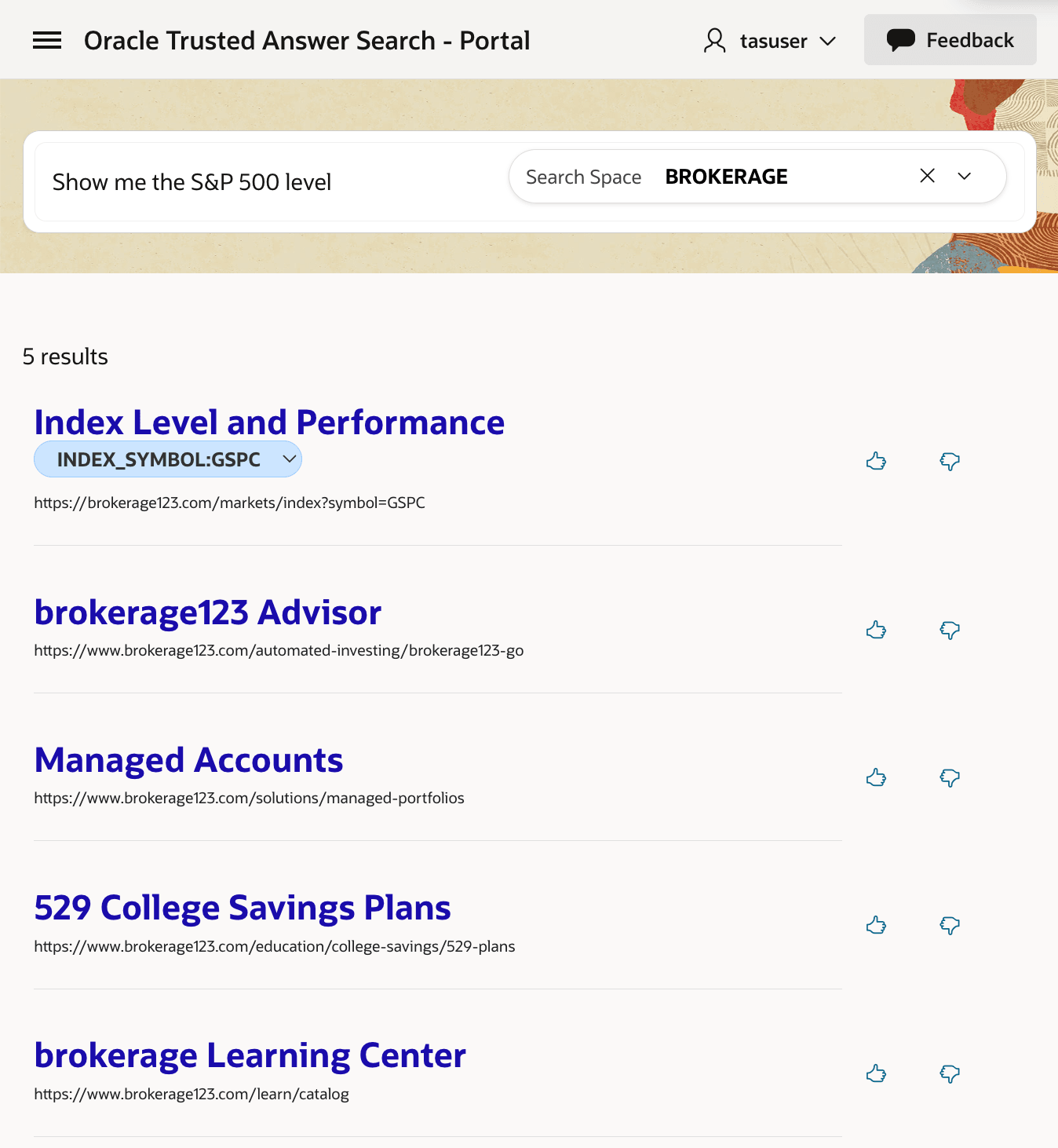Give thumbs down to brokerage123 Advisor
The image size is (1058, 1148).
[950, 631]
